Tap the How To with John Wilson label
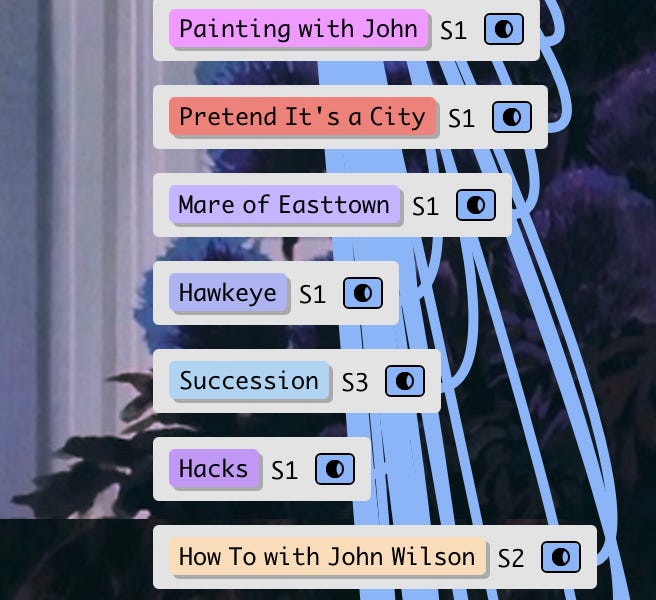Screen dimensions: 656x600 pyautogui.click(x=327, y=557)
